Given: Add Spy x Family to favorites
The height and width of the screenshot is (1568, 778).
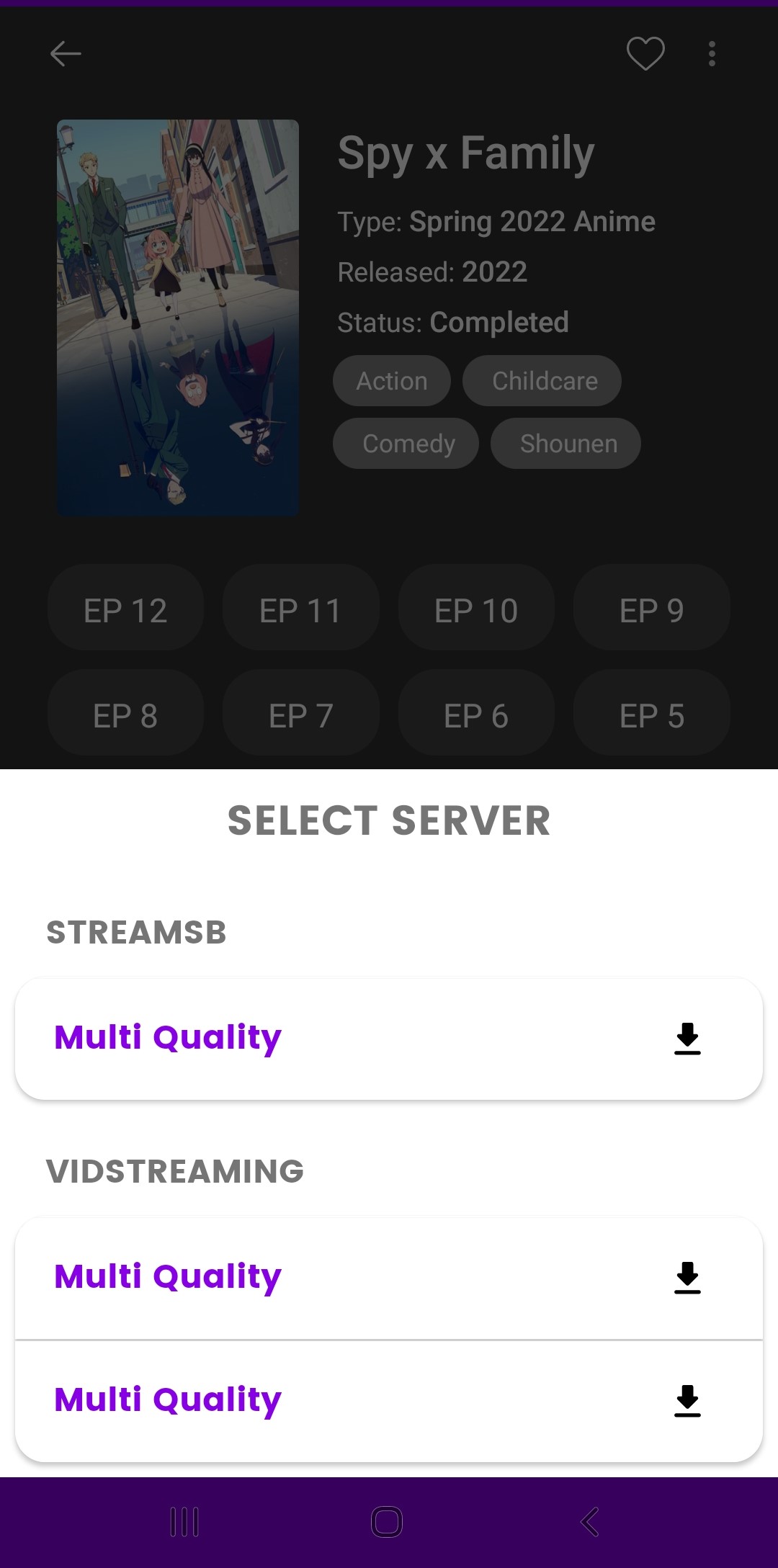Looking at the screenshot, I should (x=645, y=53).
